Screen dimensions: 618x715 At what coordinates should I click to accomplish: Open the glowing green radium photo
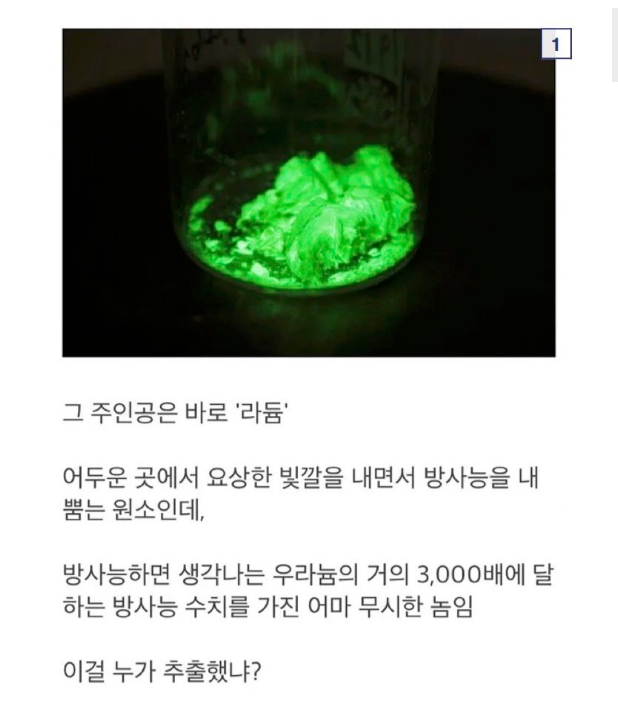pyautogui.click(x=308, y=192)
